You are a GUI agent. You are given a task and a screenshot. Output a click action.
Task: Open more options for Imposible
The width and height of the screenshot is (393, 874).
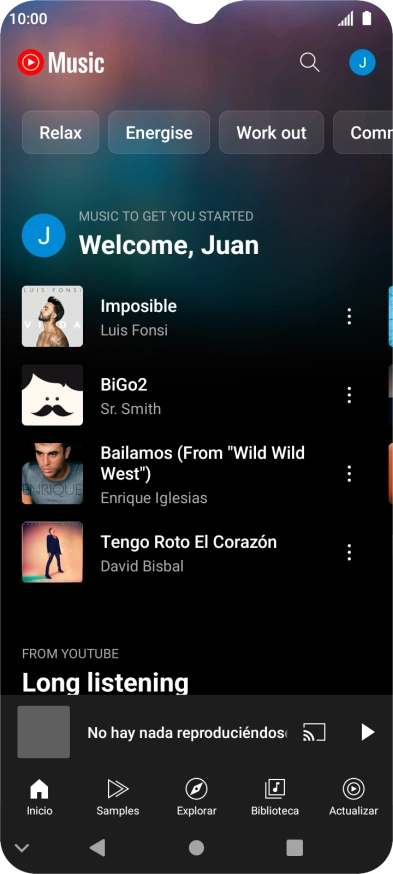349,317
